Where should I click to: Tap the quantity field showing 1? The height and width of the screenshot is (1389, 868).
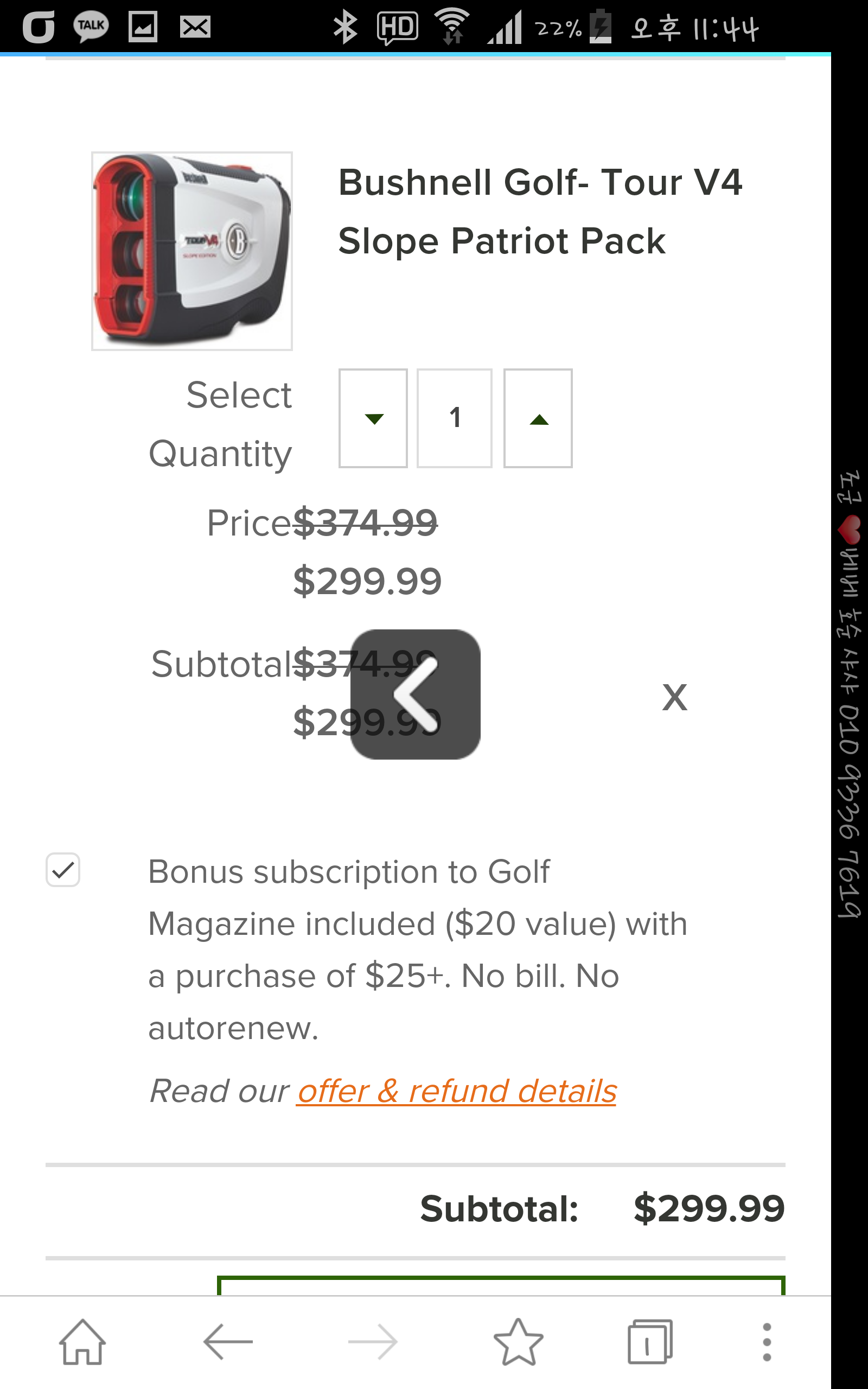tap(454, 418)
